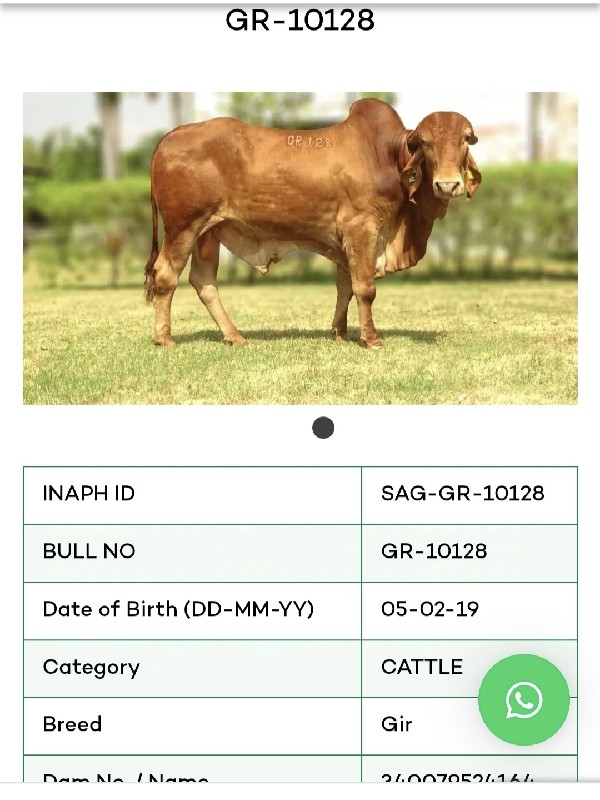Select the image carousel dot indicator
The image size is (600, 800).
[323, 428]
